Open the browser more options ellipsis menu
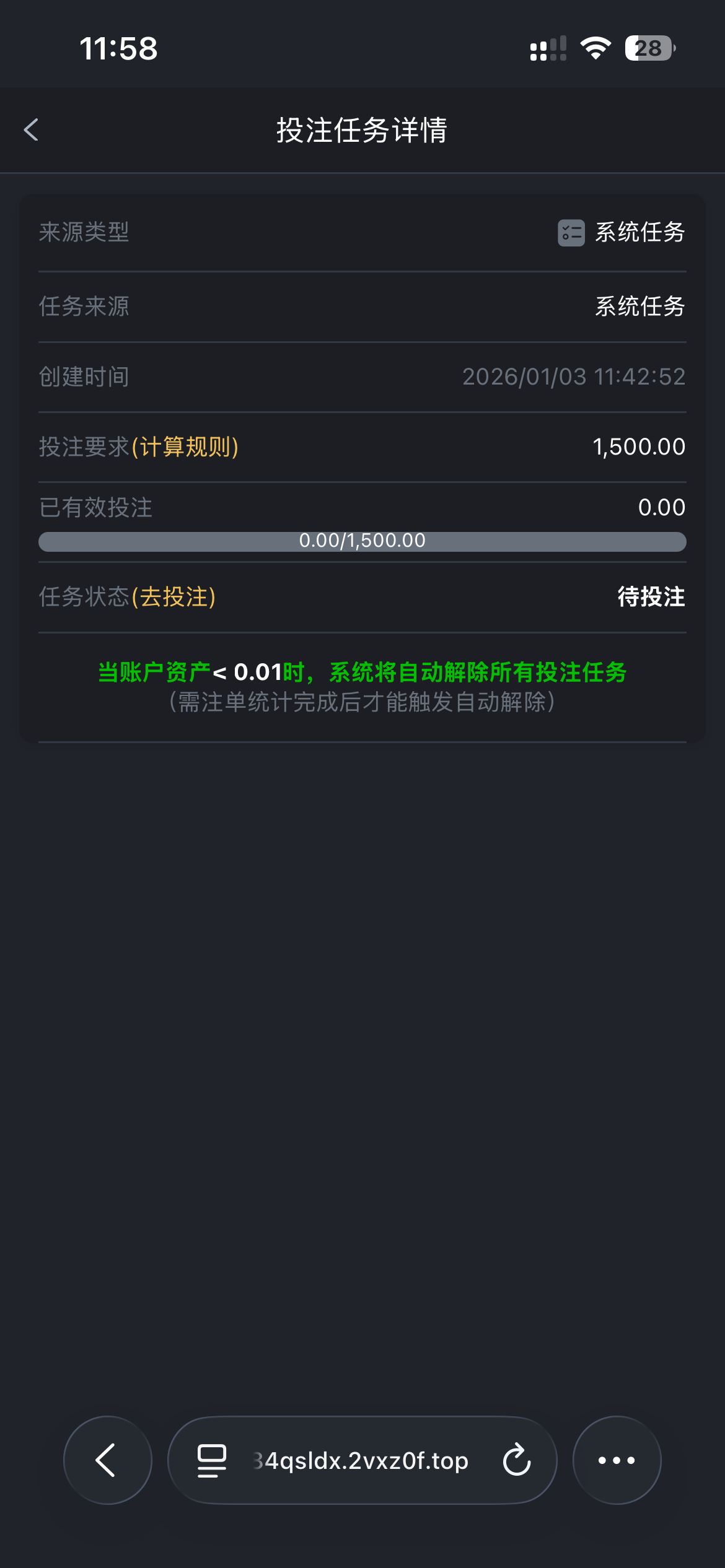The width and height of the screenshot is (725, 1568). [615, 1460]
